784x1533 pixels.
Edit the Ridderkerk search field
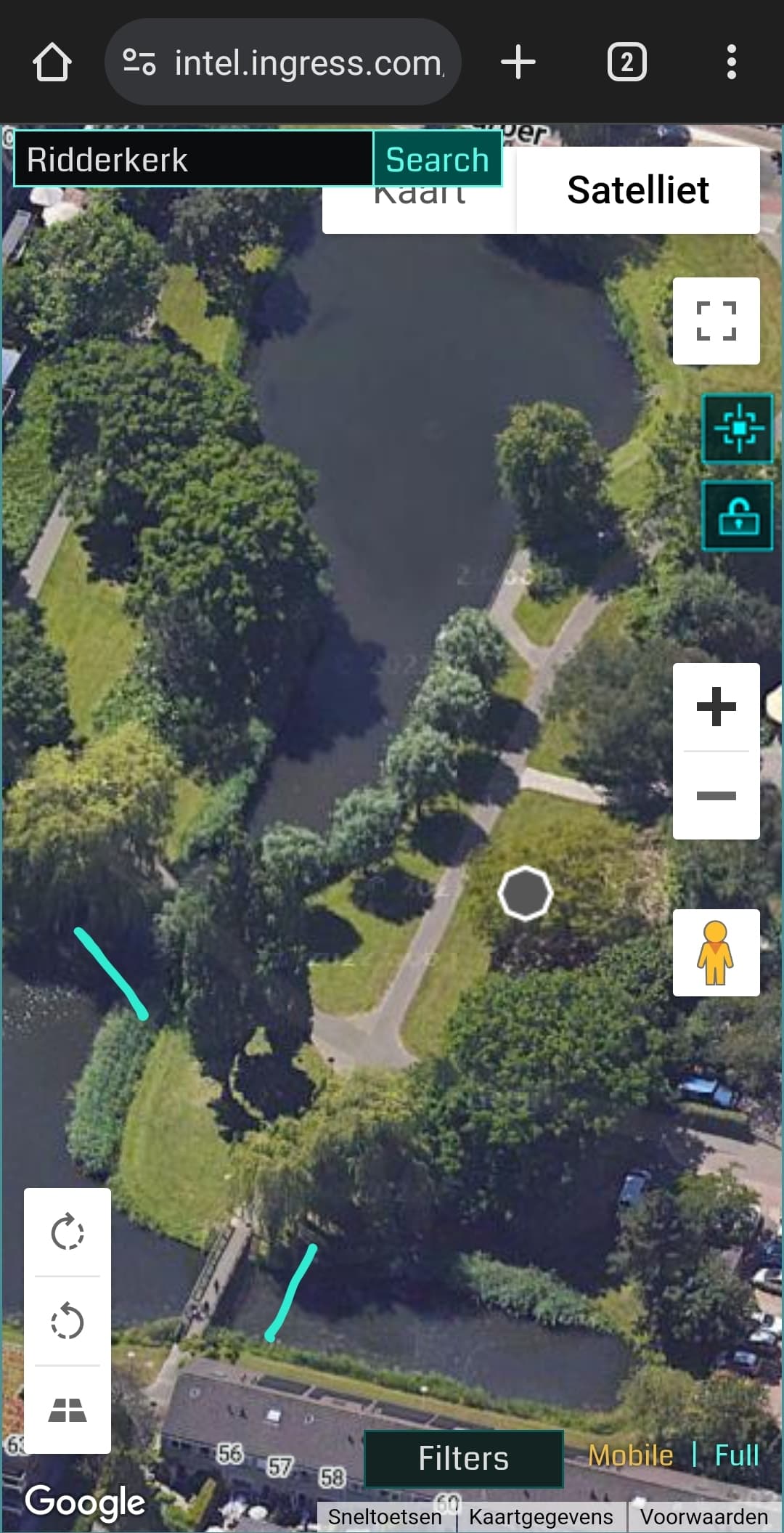tap(193, 159)
